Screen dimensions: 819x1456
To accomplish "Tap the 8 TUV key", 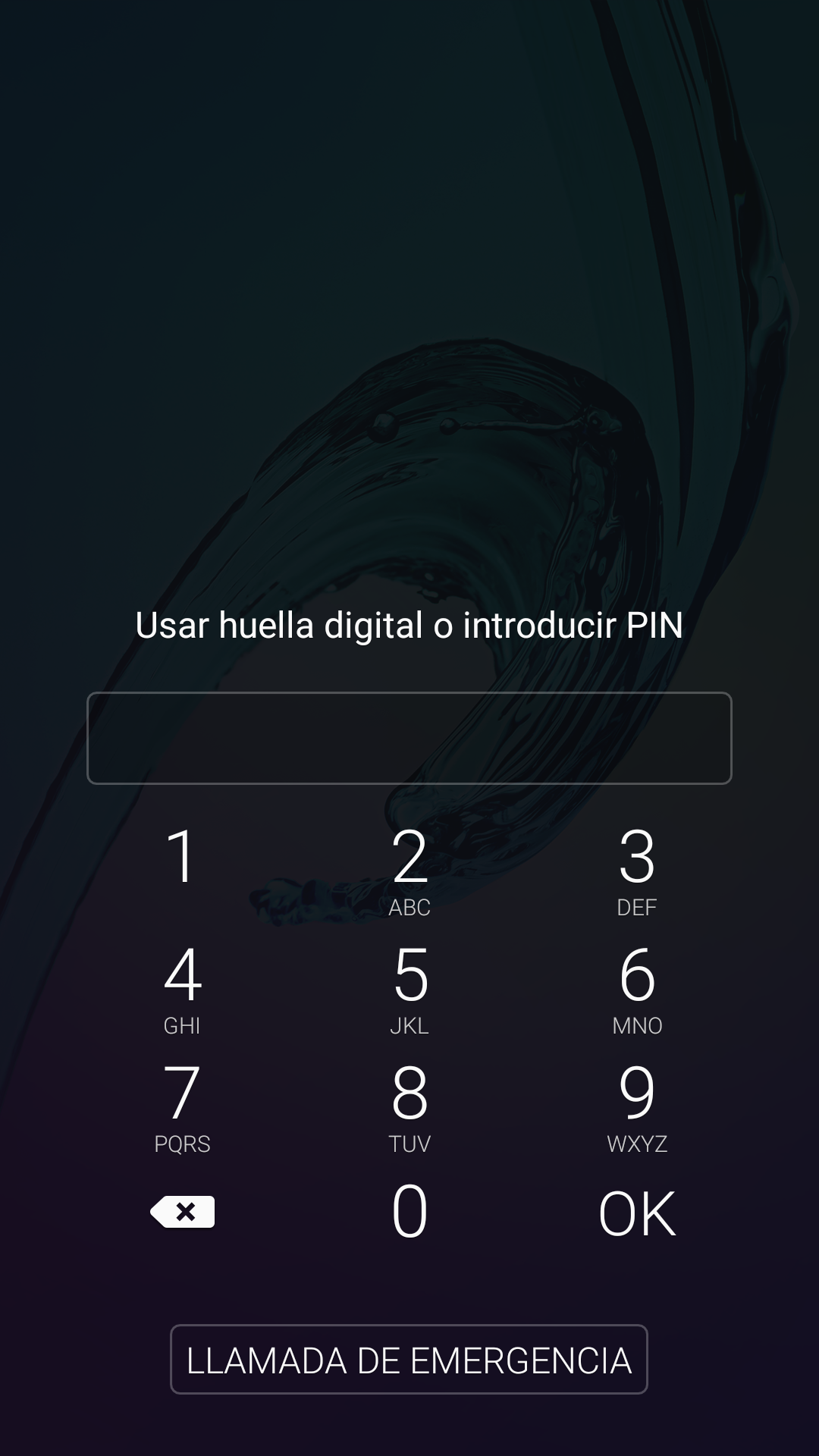I will (x=409, y=1105).
